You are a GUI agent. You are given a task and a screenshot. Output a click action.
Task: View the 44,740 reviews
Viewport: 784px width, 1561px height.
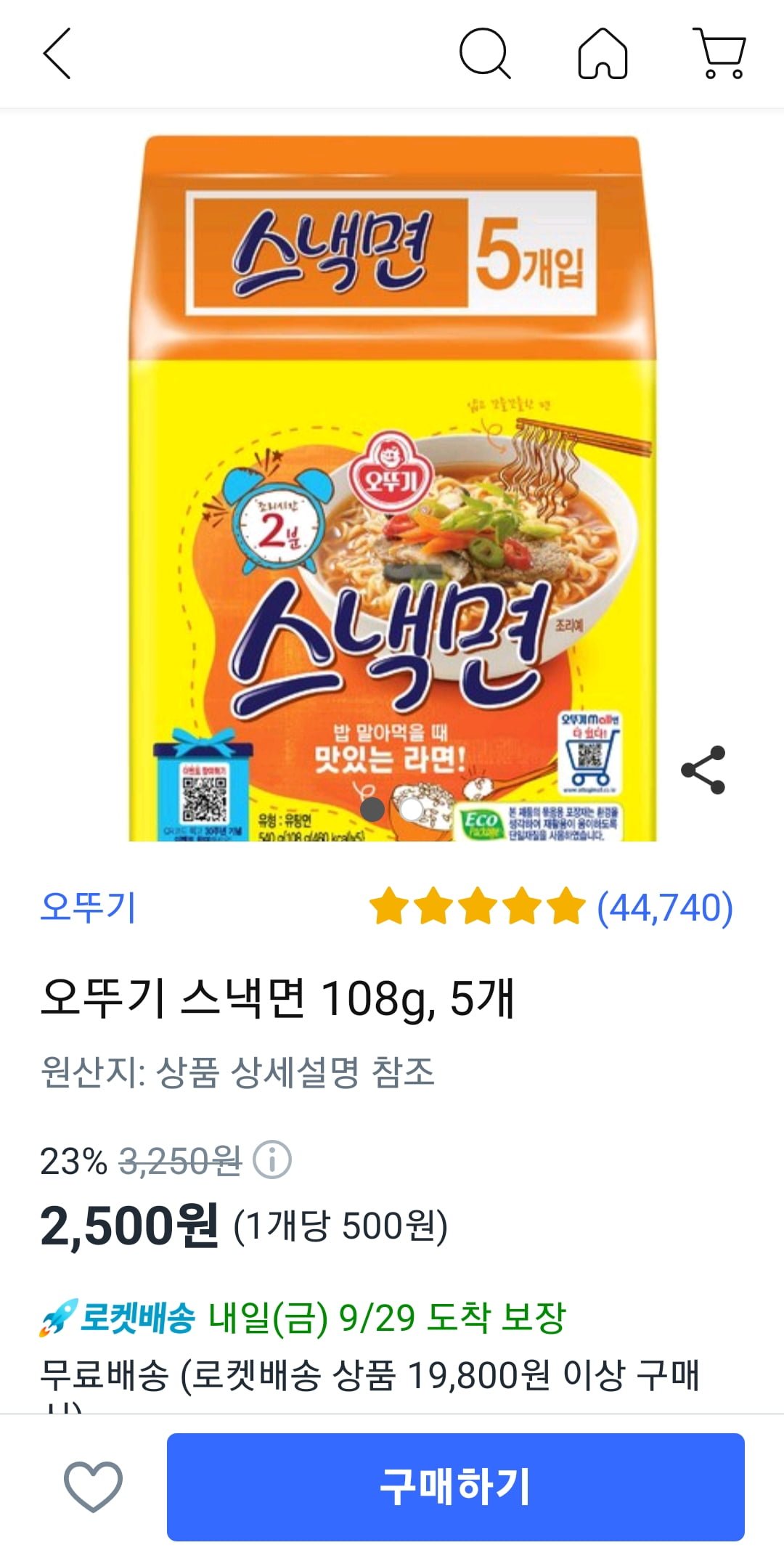663,908
